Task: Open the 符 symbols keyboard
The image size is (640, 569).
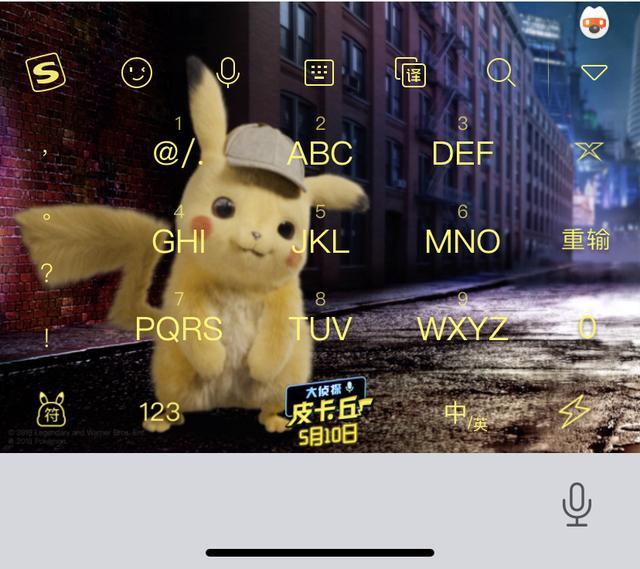Action: tap(52, 409)
